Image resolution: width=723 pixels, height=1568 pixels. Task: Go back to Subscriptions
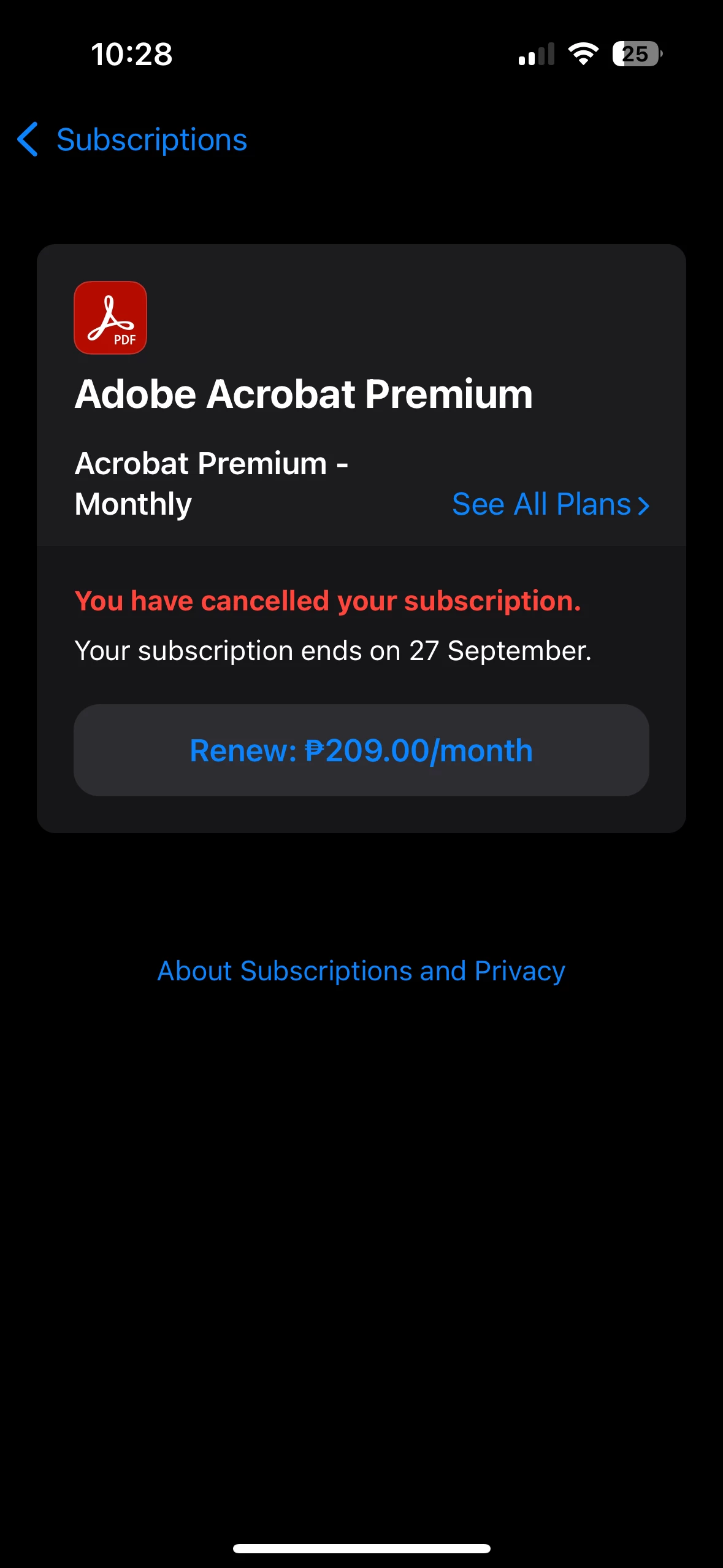click(132, 140)
